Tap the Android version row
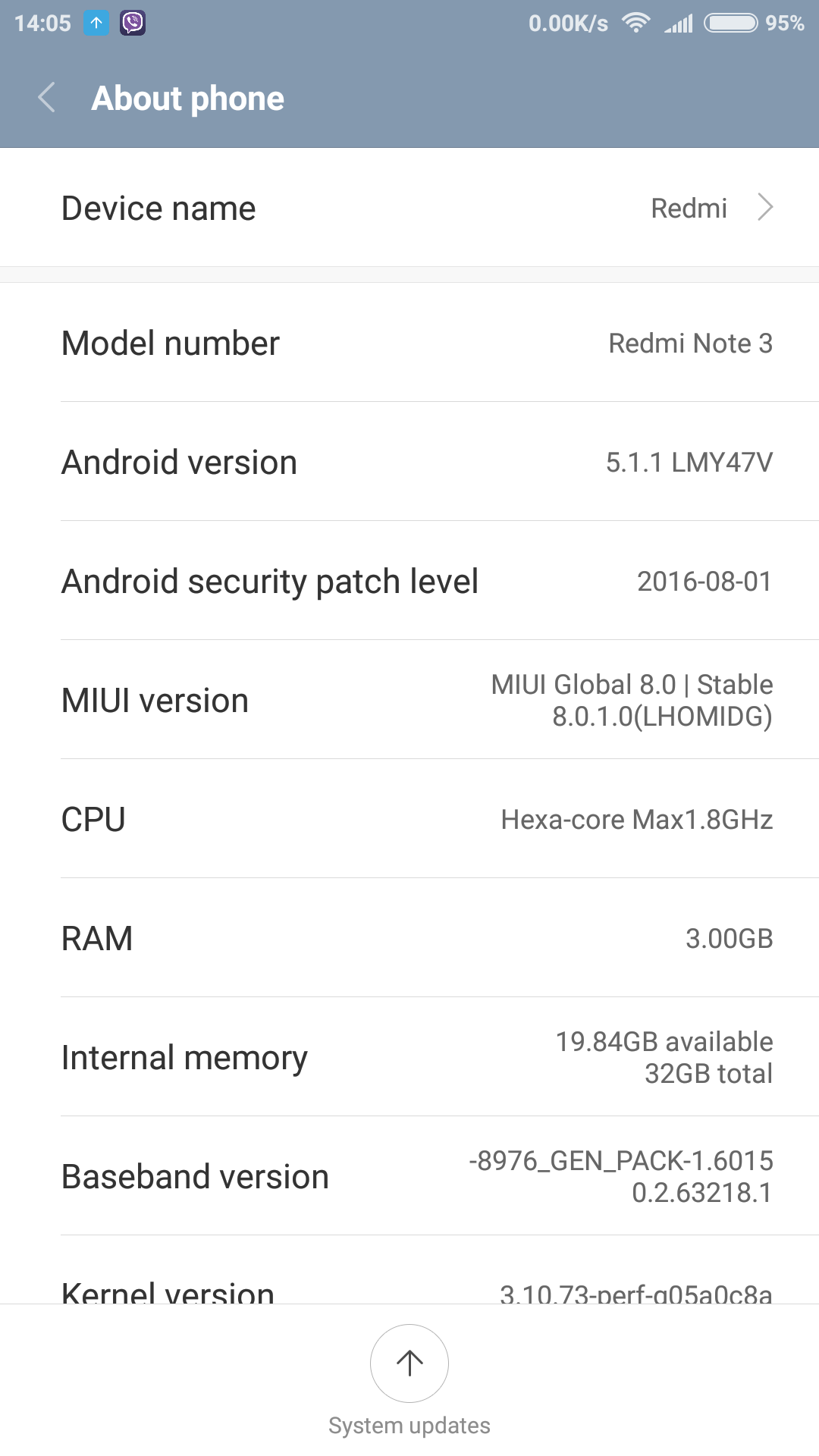Image resolution: width=819 pixels, height=1456 pixels. pyautogui.click(x=409, y=462)
